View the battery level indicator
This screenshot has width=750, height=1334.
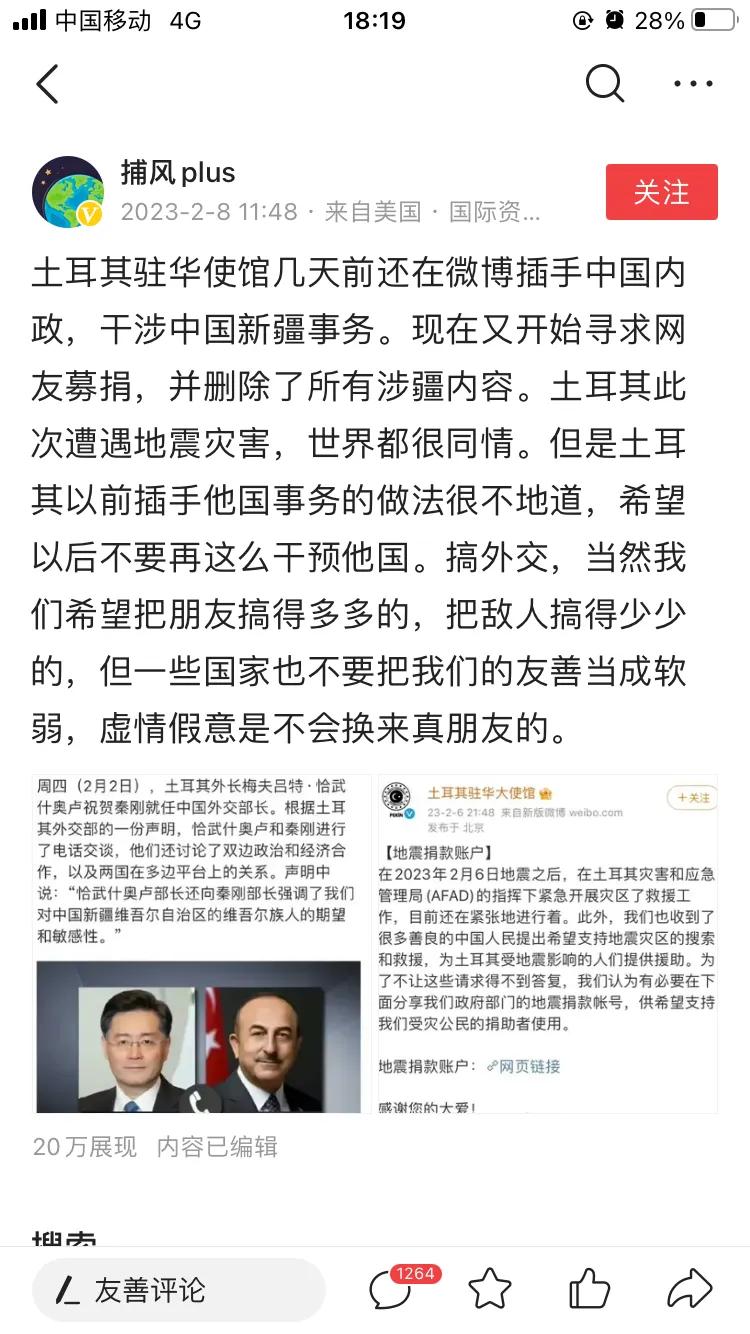[714, 17]
